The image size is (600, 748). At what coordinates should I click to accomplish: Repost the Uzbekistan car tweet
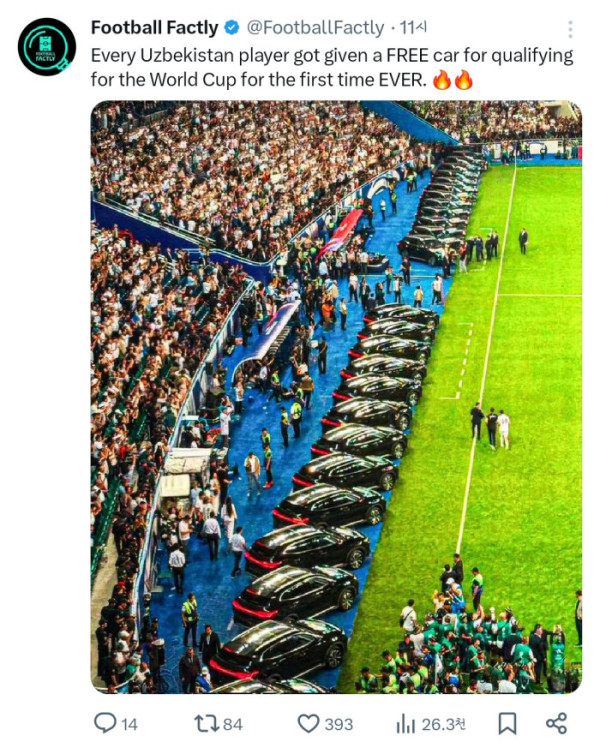205,722
